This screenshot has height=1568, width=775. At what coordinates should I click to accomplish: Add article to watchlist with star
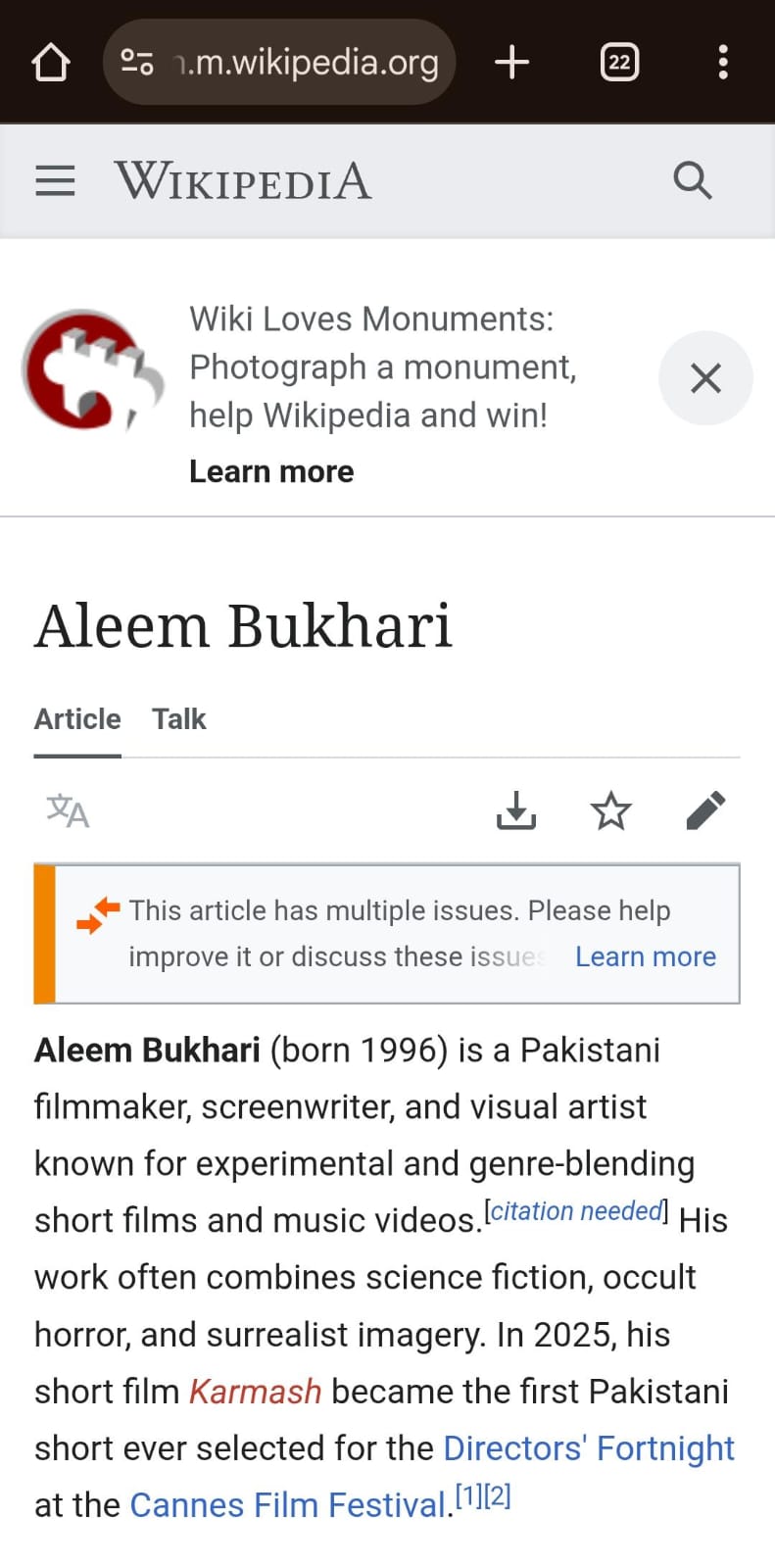(610, 810)
